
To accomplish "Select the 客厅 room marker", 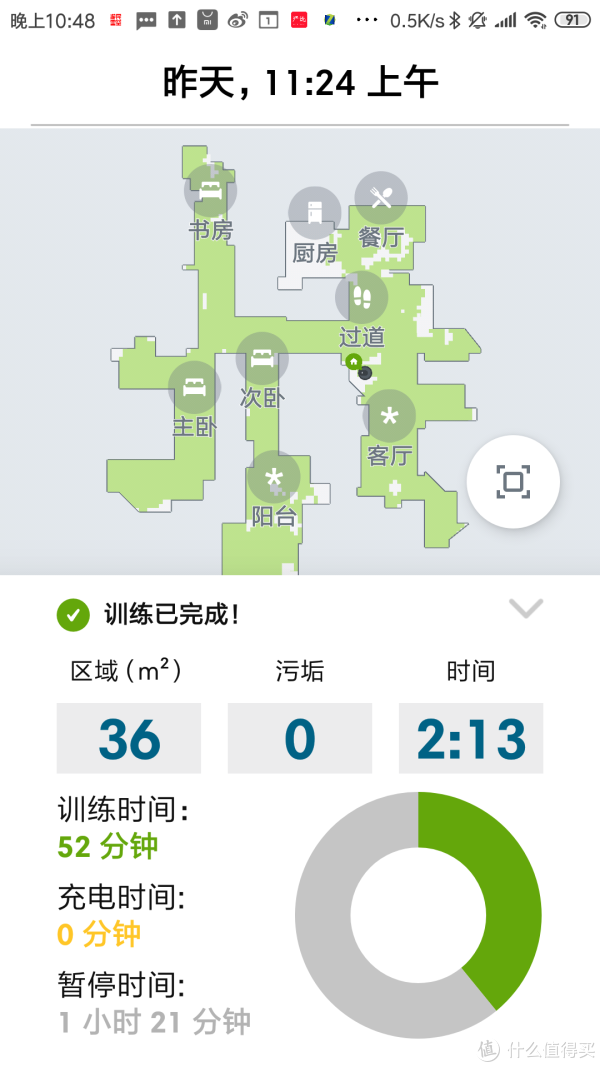I will [389, 416].
